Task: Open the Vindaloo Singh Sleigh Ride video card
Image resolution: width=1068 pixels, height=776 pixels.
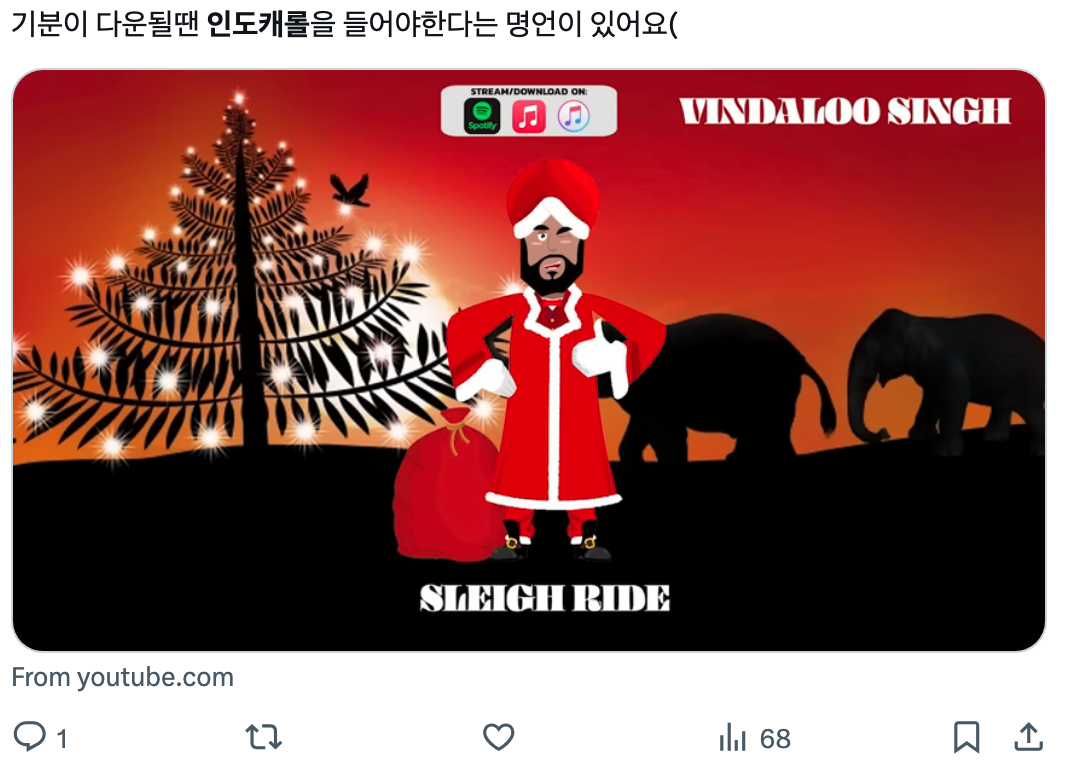Action: click(528, 360)
